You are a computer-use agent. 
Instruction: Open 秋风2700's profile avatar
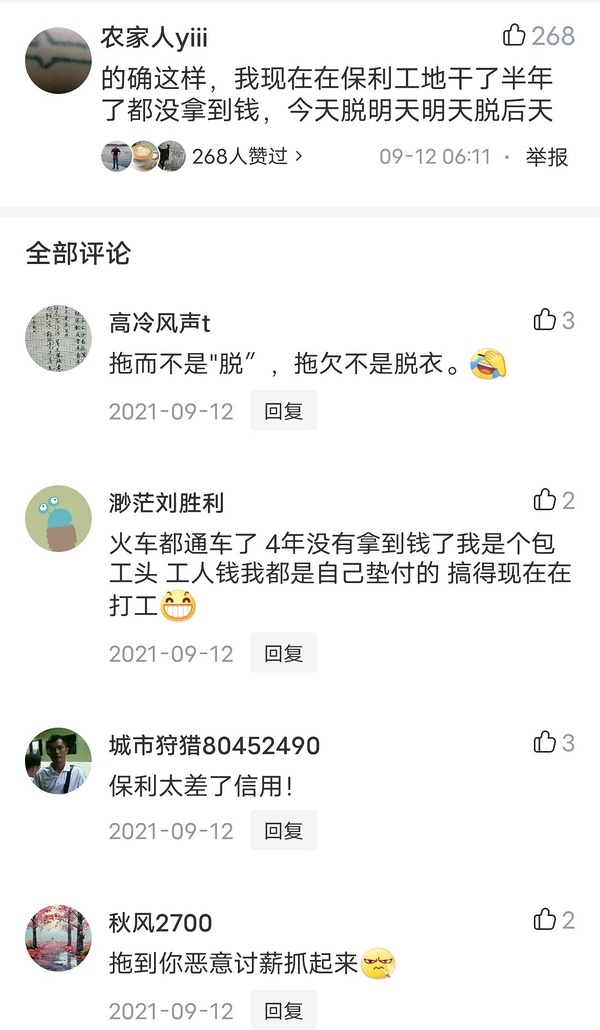[58, 938]
